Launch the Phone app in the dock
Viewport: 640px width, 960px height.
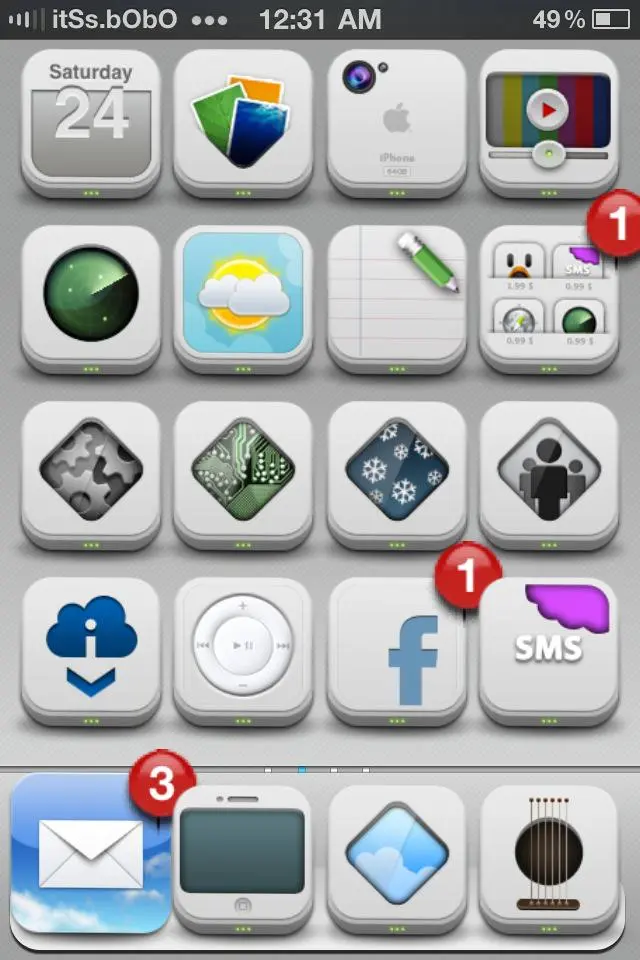[x=243, y=852]
